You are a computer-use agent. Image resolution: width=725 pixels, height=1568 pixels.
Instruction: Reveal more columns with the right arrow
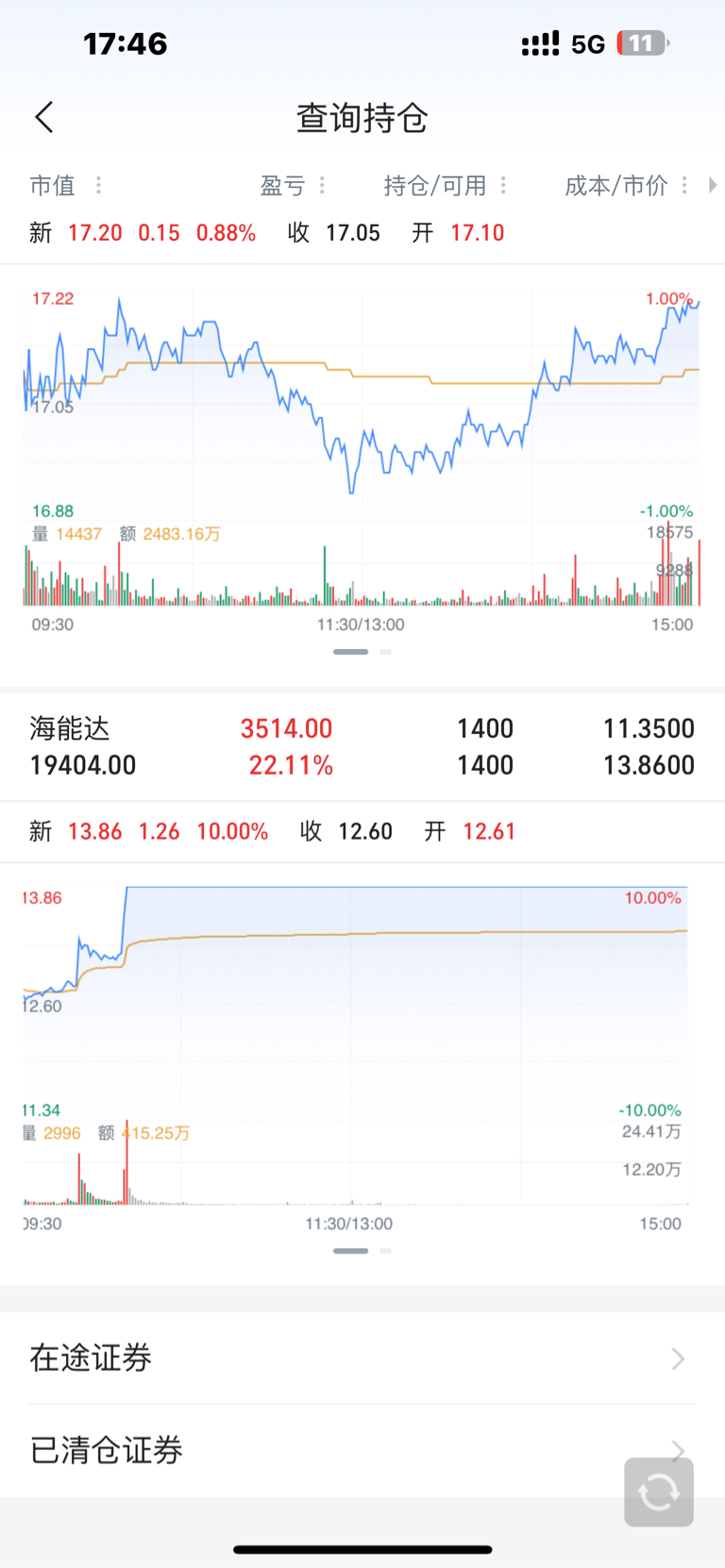point(713,186)
